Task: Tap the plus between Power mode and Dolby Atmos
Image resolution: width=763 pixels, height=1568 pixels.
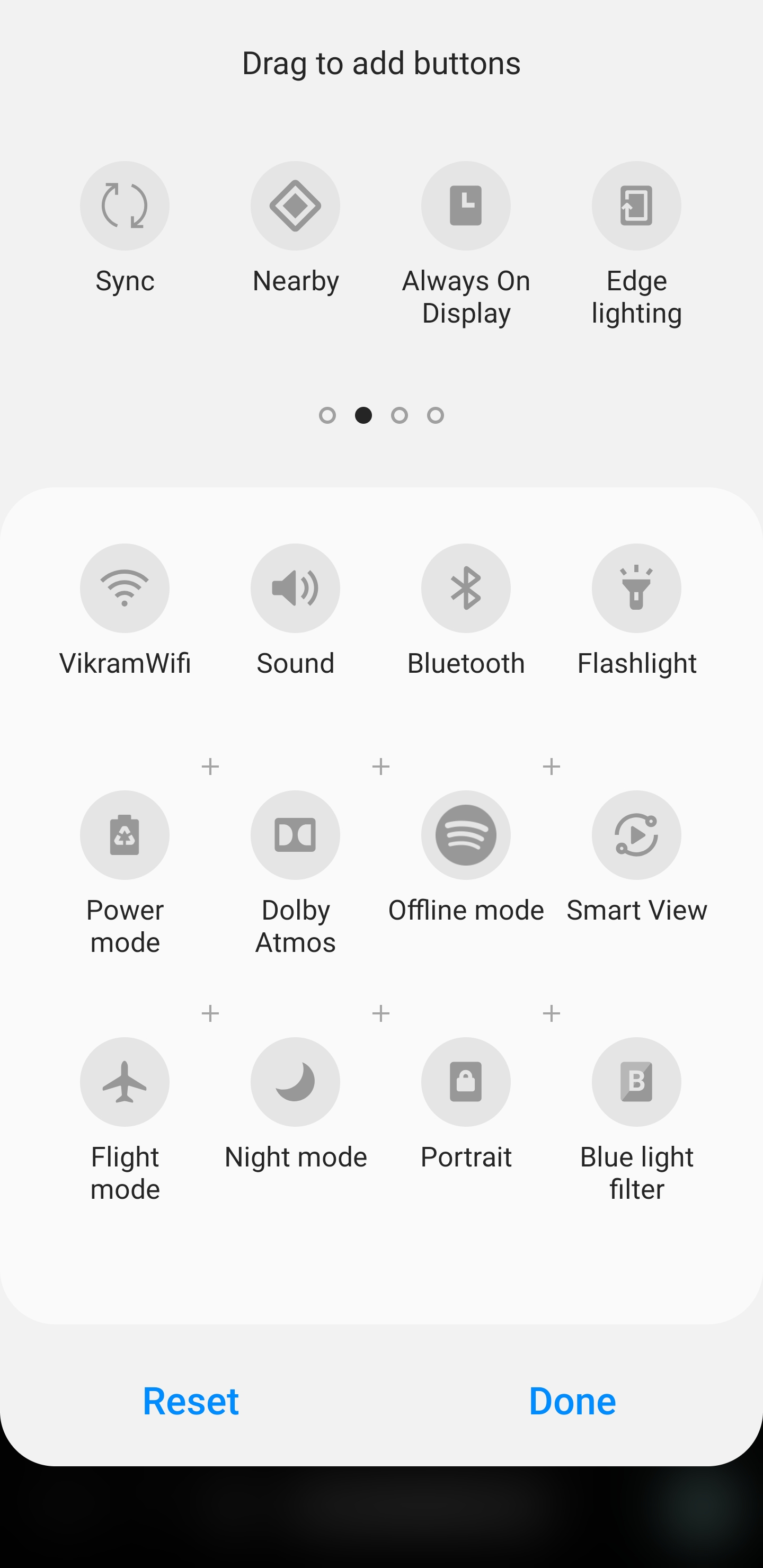Action: pyautogui.click(x=210, y=766)
